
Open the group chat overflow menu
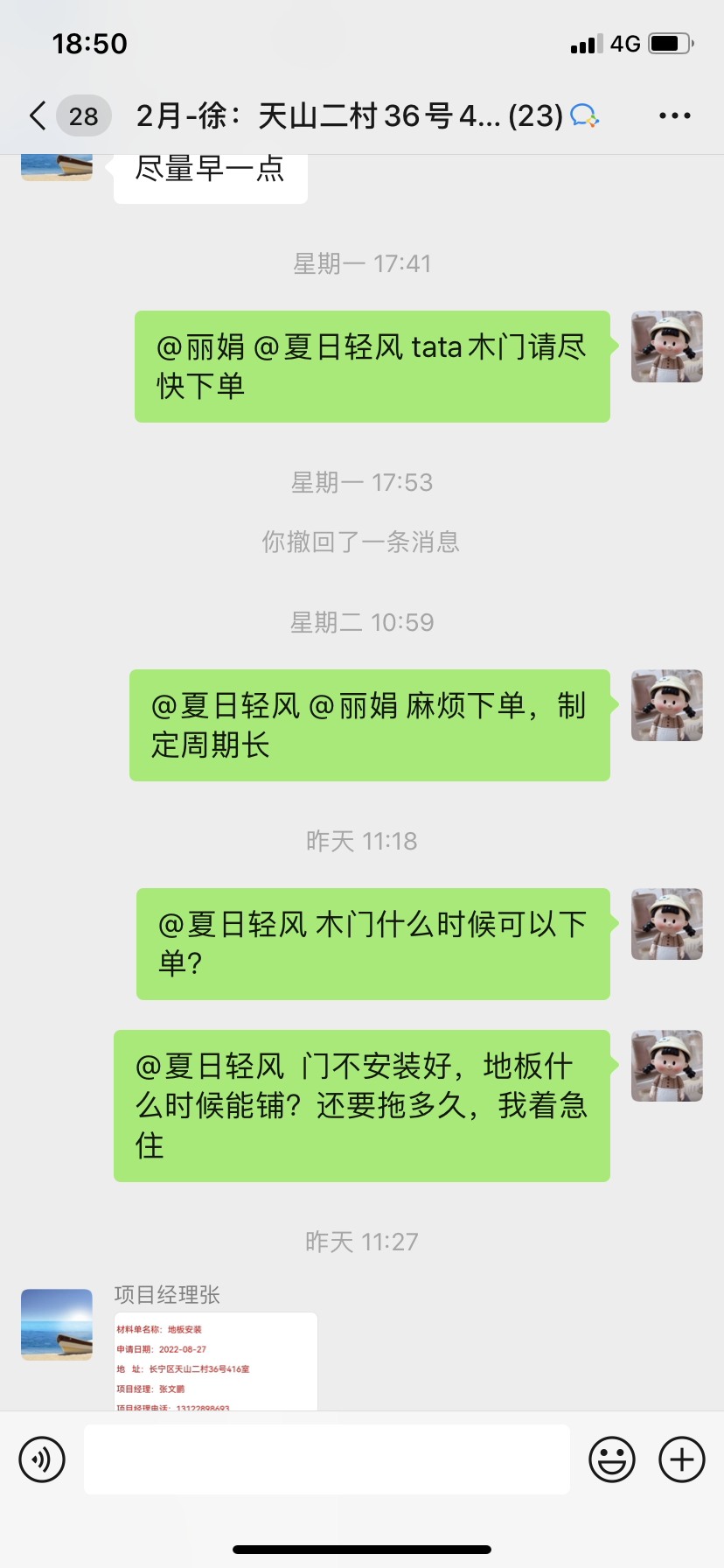click(674, 115)
